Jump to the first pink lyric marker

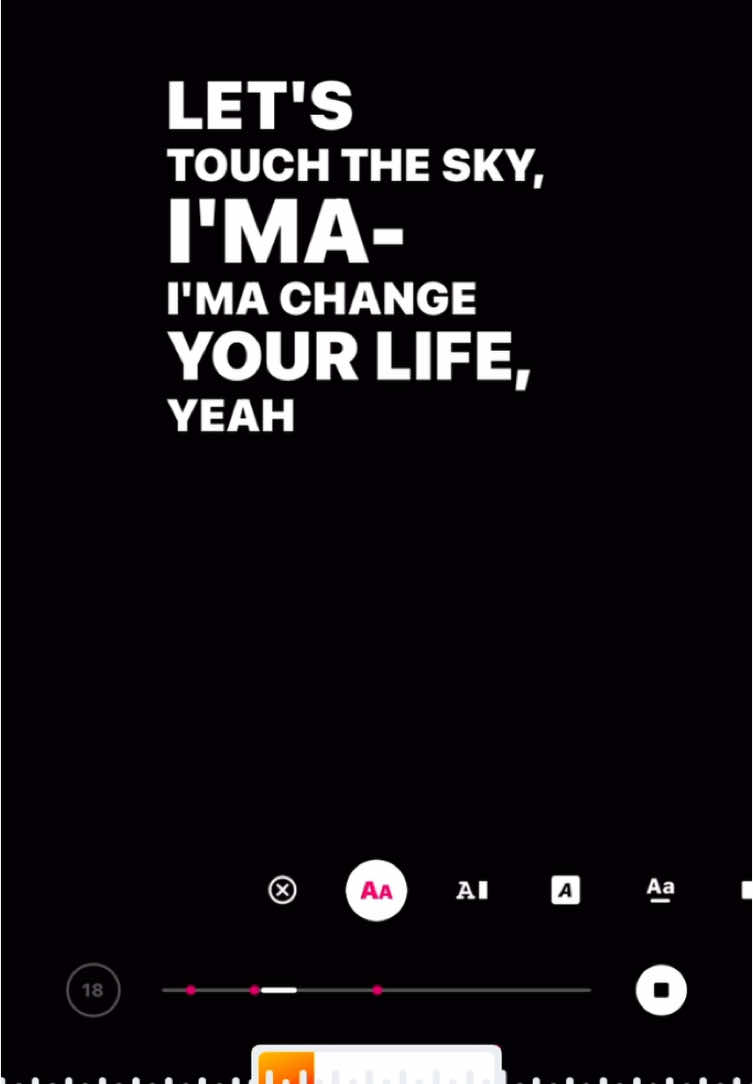click(x=191, y=990)
